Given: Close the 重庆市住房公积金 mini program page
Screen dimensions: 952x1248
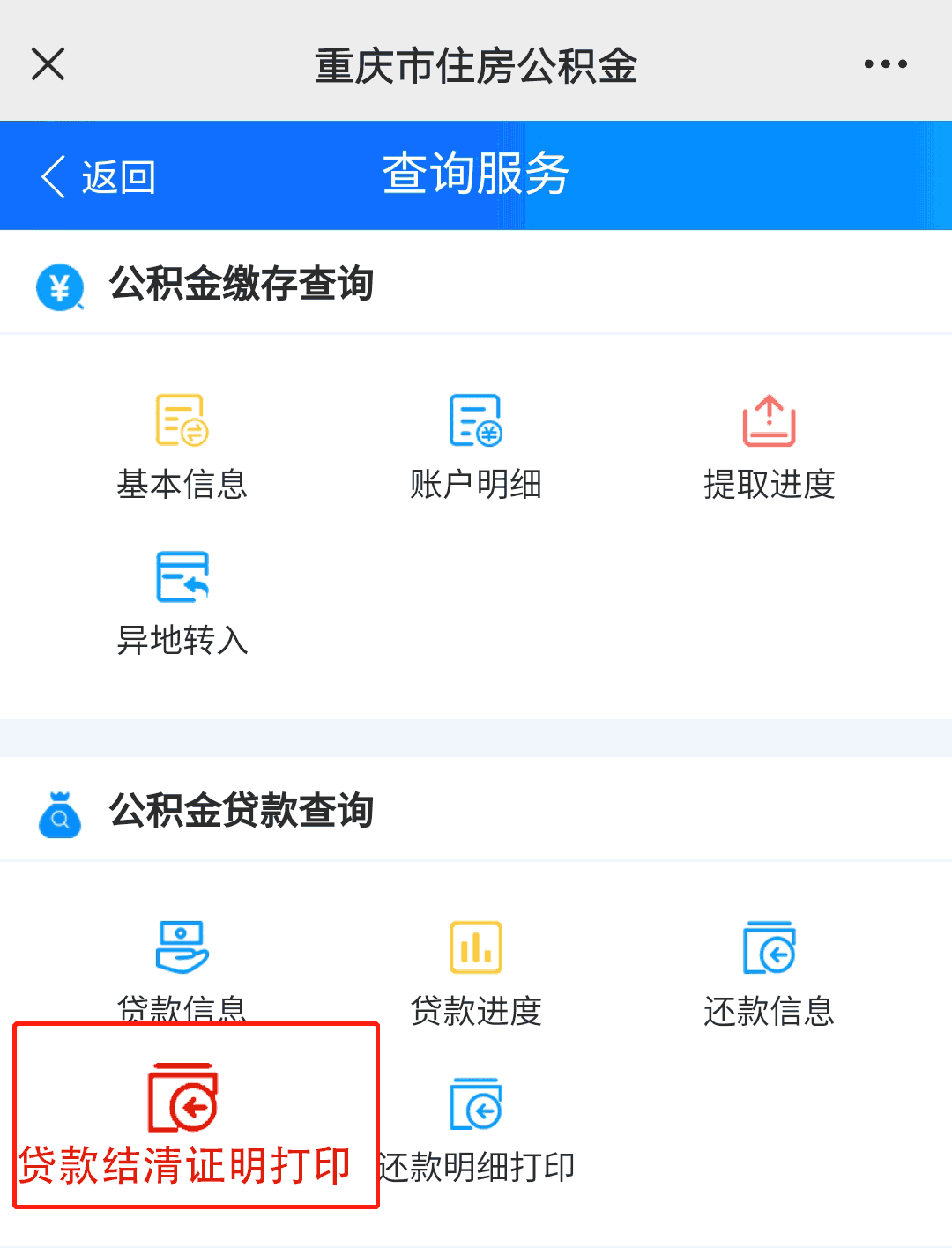Looking at the screenshot, I should click(48, 64).
